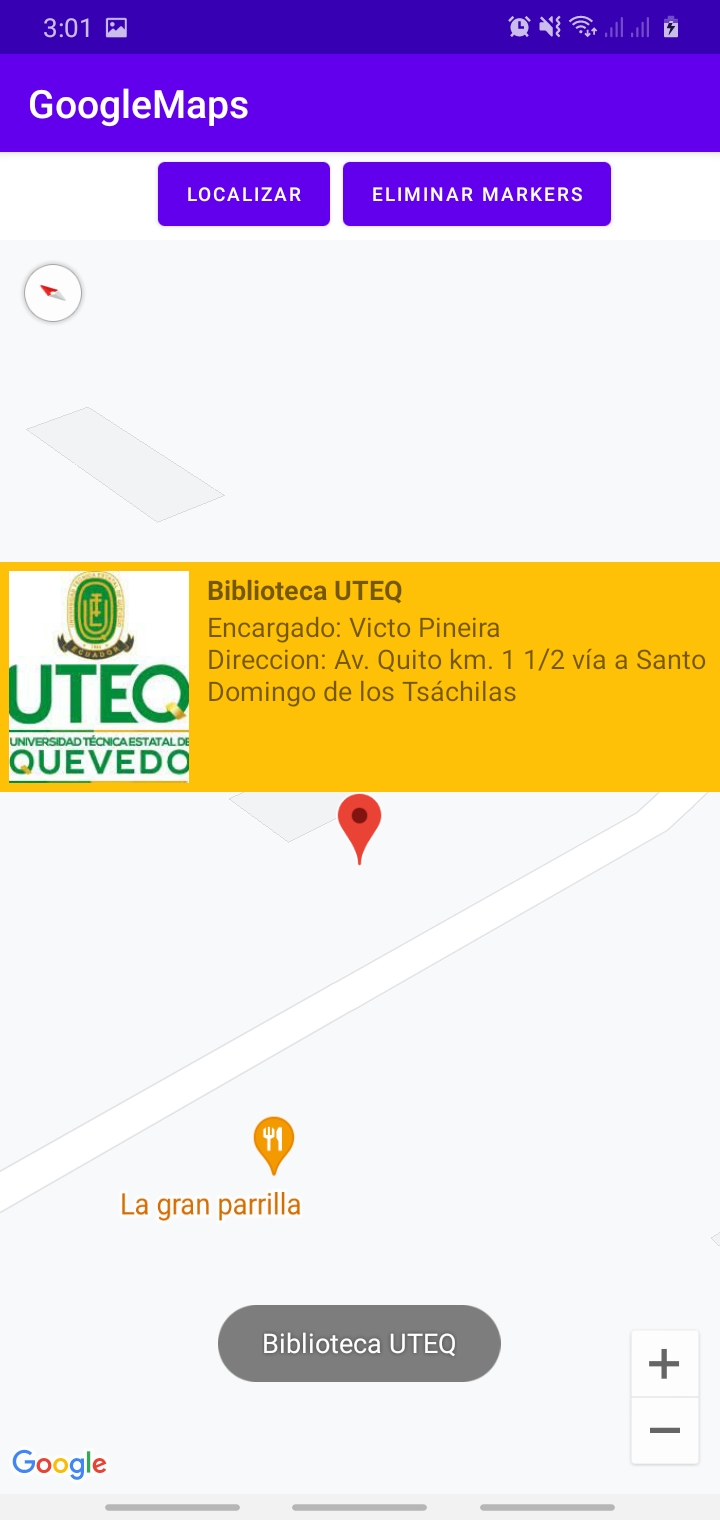The width and height of the screenshot is (720, 1520).
Task: Tap the Encargado Victo Pineira text line
Action: [x=353, y=628]
